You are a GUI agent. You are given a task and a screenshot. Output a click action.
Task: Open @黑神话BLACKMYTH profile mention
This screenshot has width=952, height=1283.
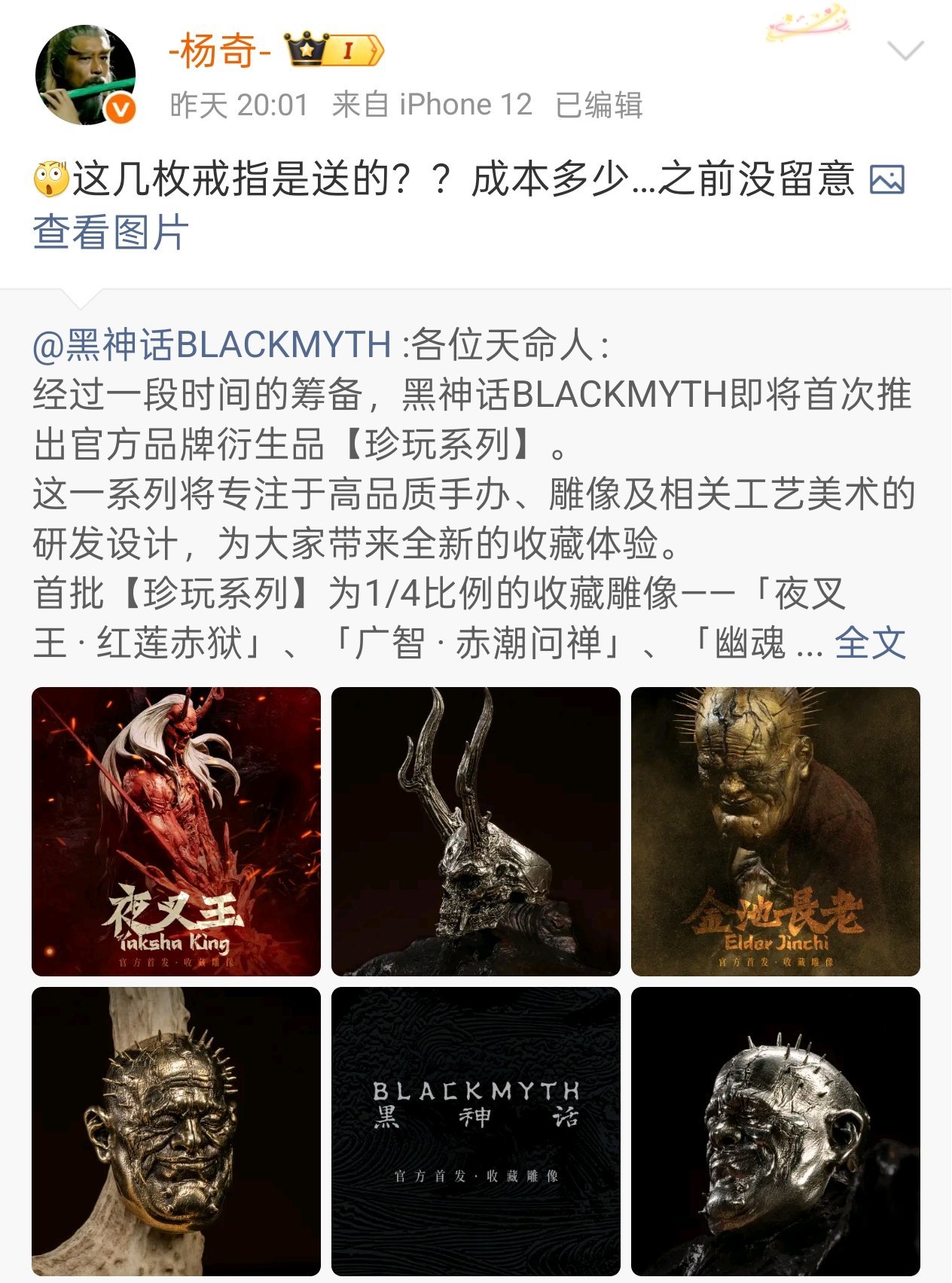pyautogui.click(x=212, y=345)
